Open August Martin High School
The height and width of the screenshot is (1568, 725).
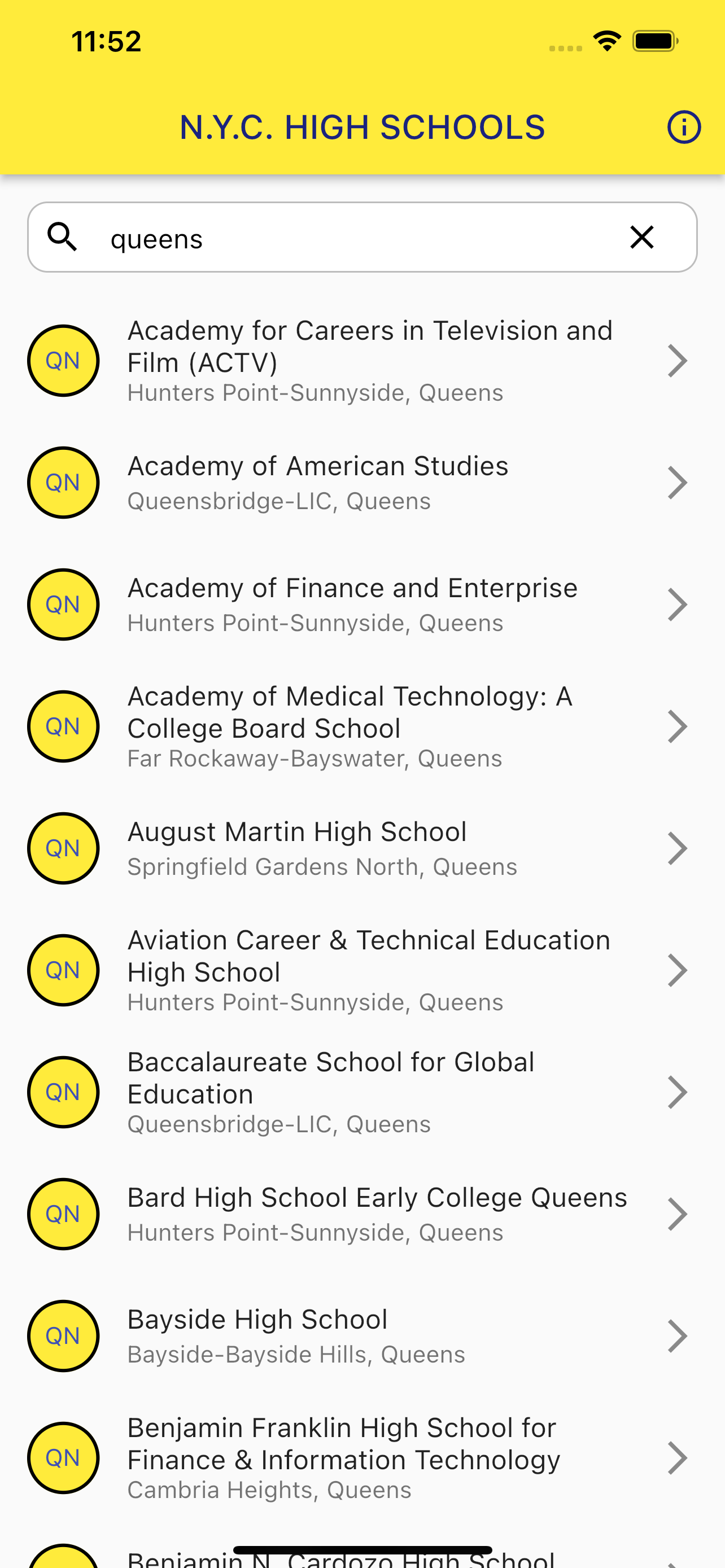click(362, 848)
